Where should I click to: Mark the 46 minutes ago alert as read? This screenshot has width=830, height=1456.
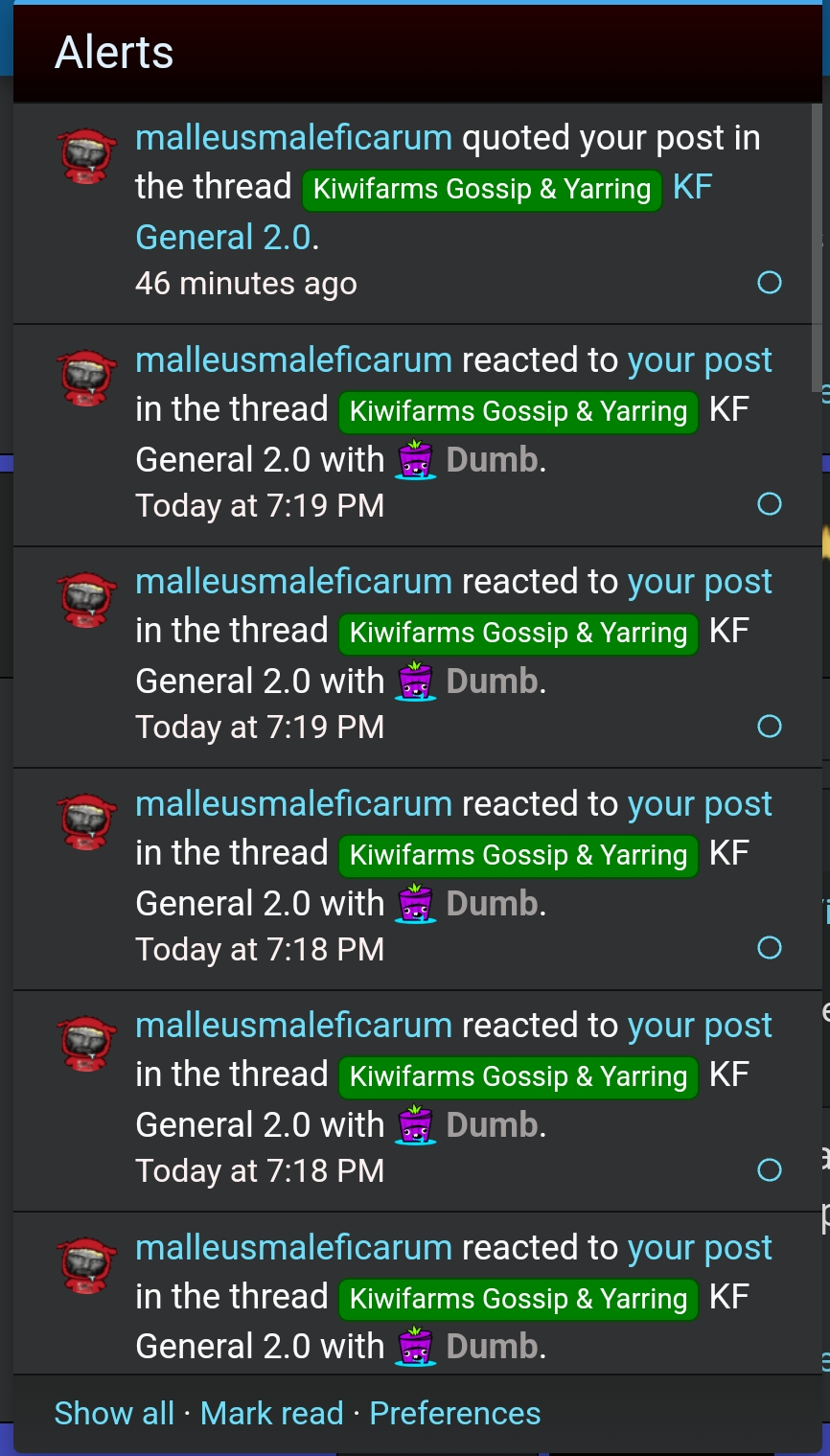pyautogui.click(x=770, y=283)
